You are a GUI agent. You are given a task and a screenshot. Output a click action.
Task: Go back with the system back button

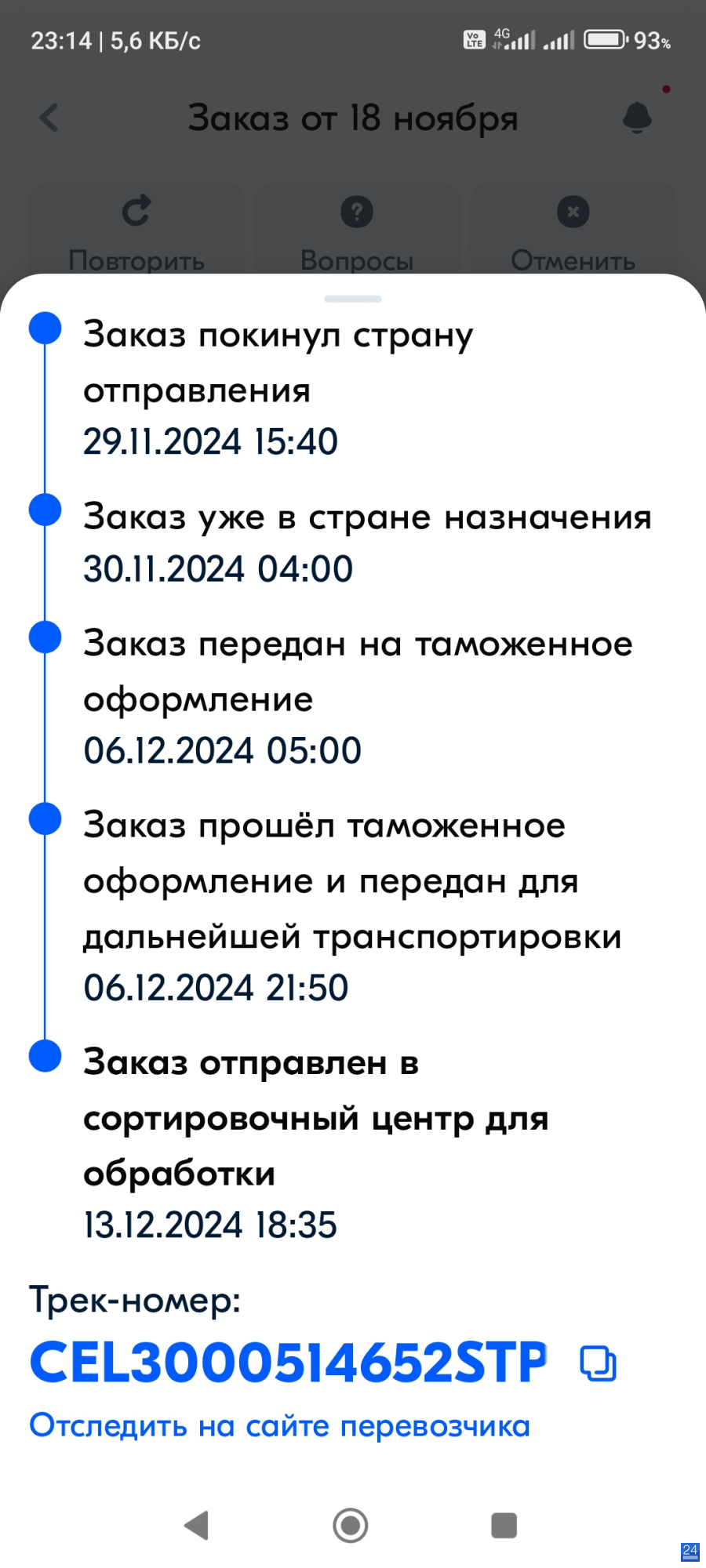196,1526
